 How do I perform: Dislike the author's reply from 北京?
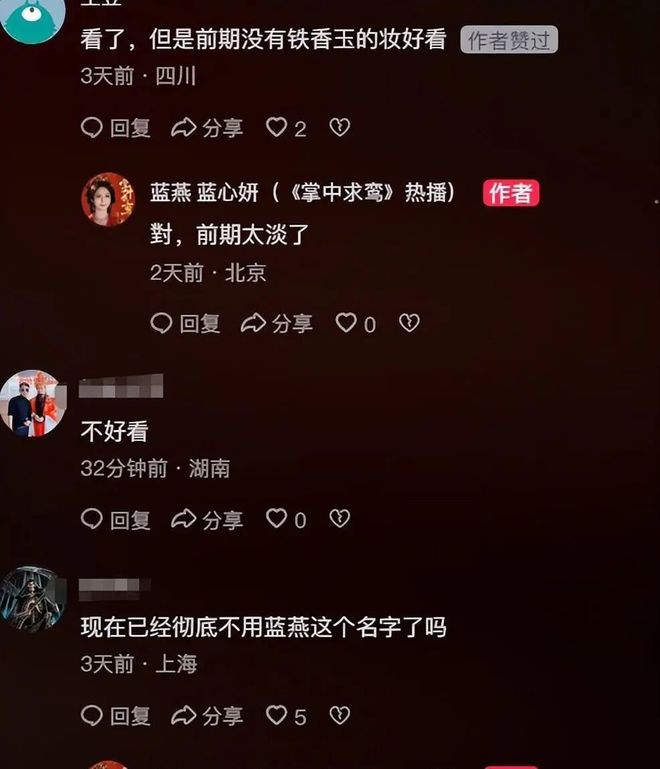[409, 322]
